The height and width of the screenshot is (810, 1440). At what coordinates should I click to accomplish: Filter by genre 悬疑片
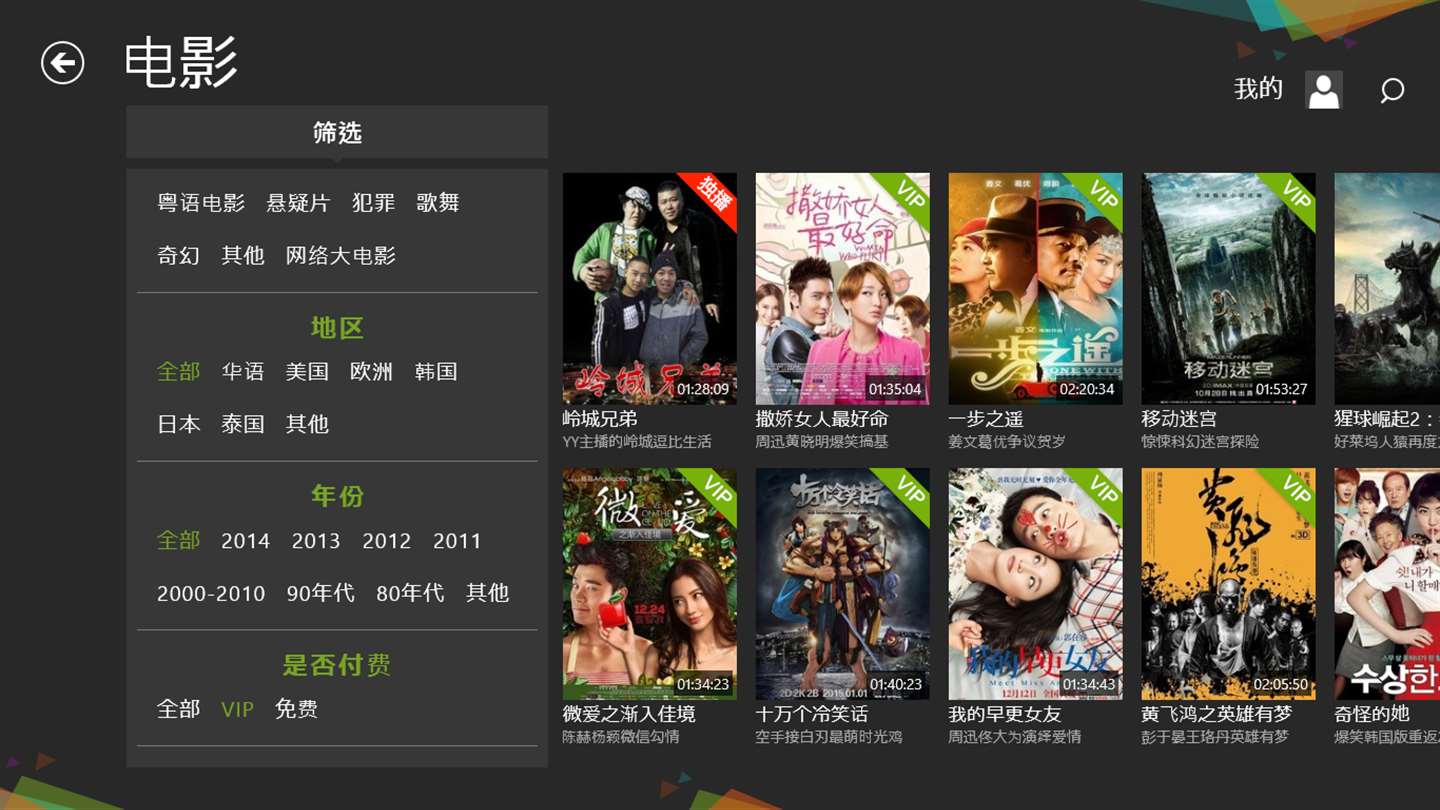(x=298, y=203)
